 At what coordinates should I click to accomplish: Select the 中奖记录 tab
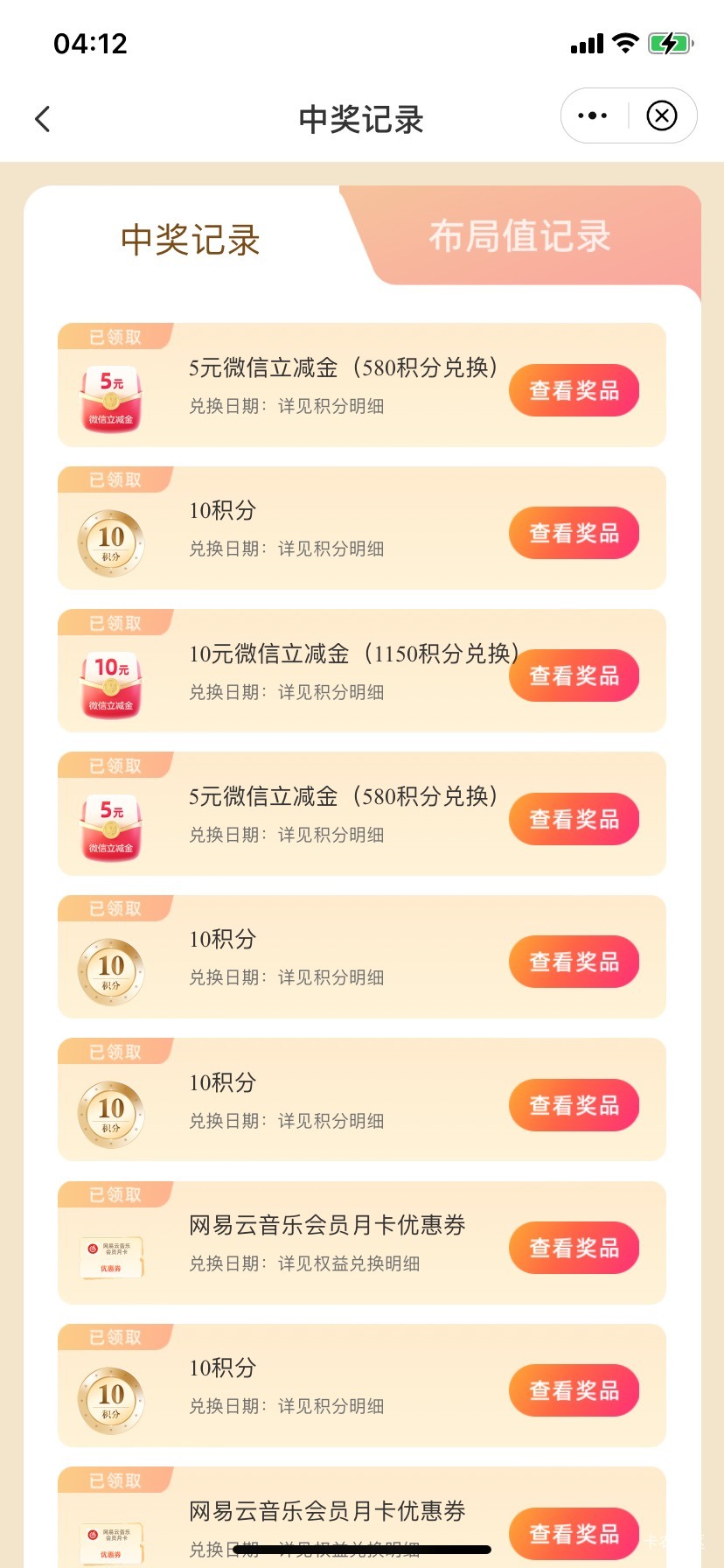191,240
